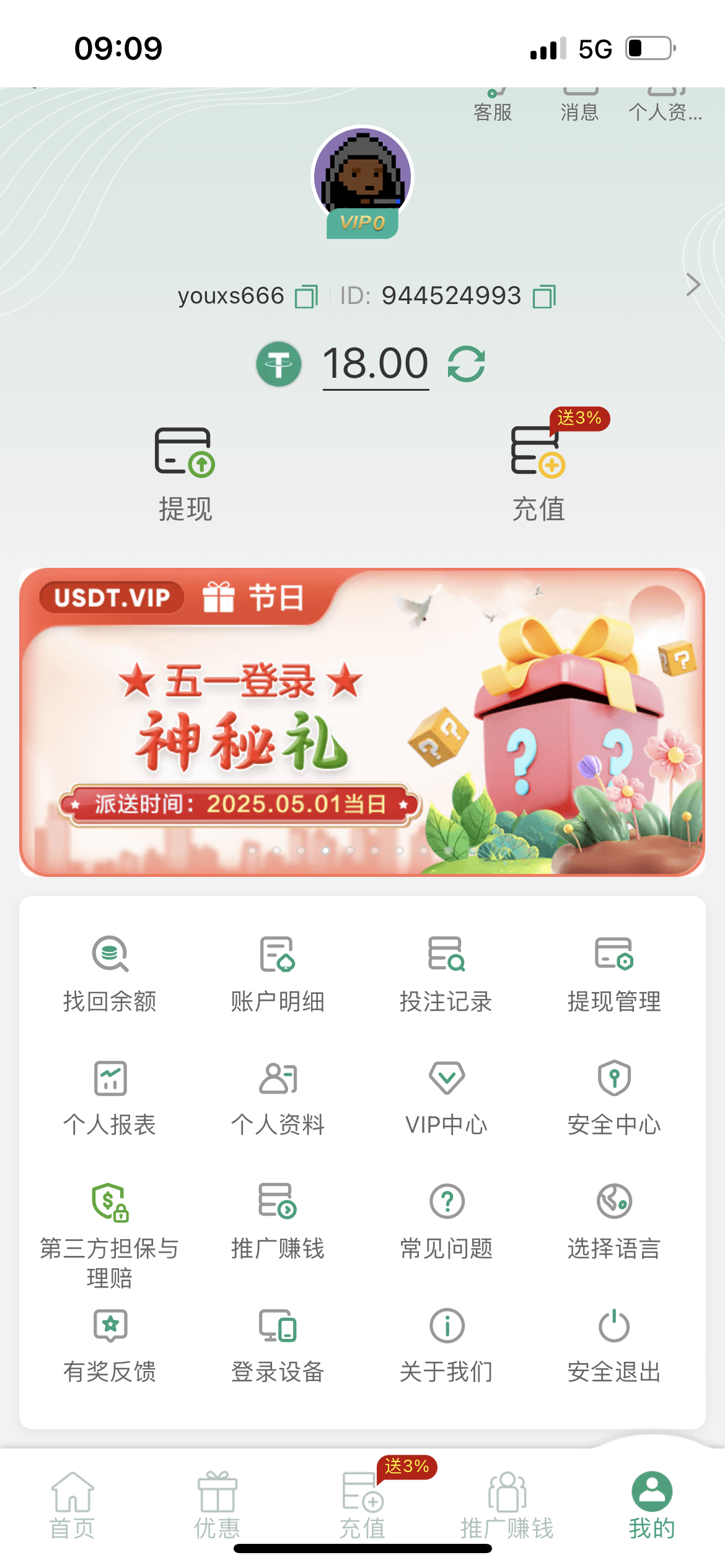Open 常见问题 FAQ
The height and width of the screenshot is (1568, 725).
pos(446,1221)
